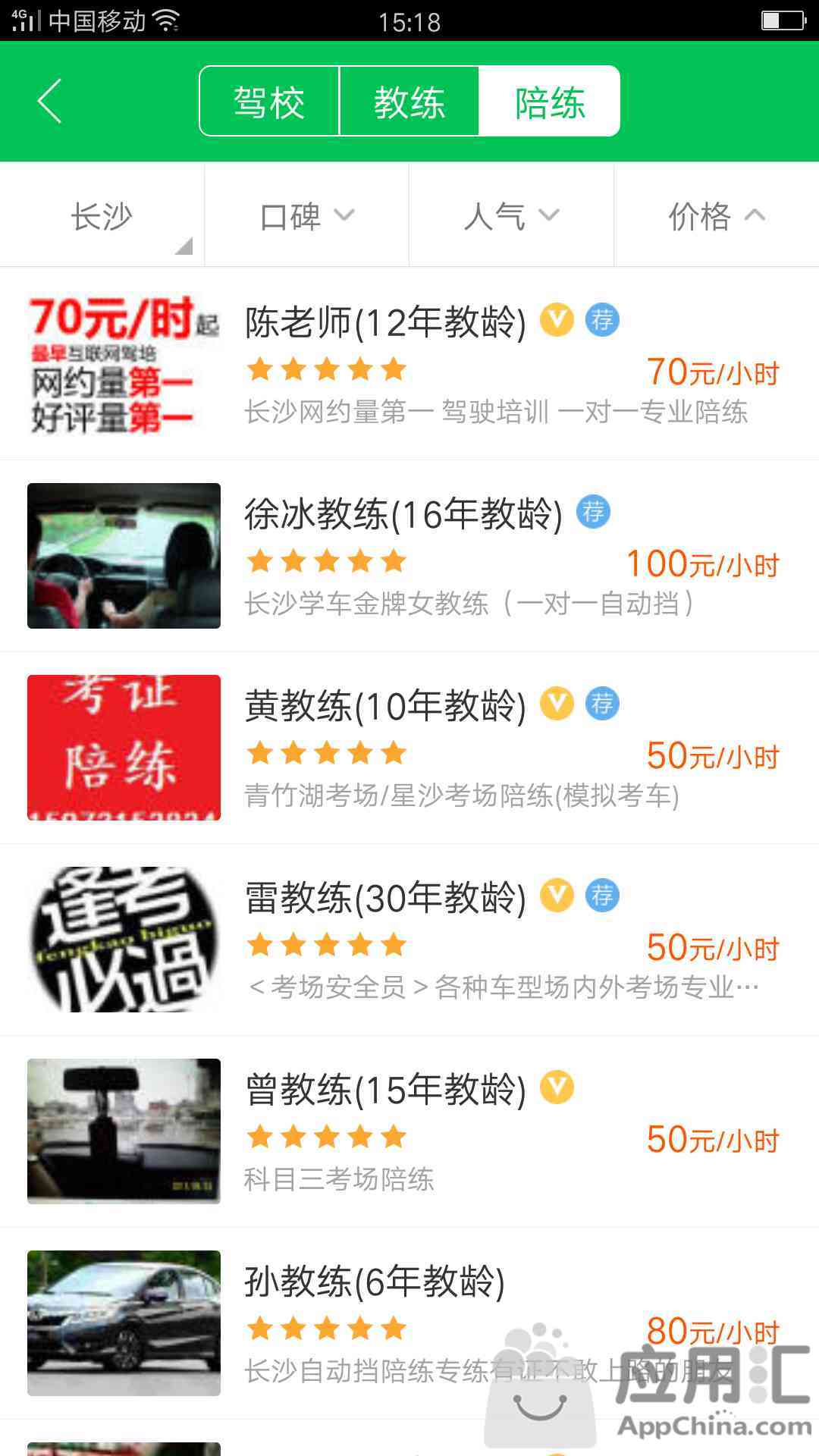The height and width of the screenshot is (1456, 819).
Task: Sort by 口碑 reputation
Action: (x=307, y=215)
